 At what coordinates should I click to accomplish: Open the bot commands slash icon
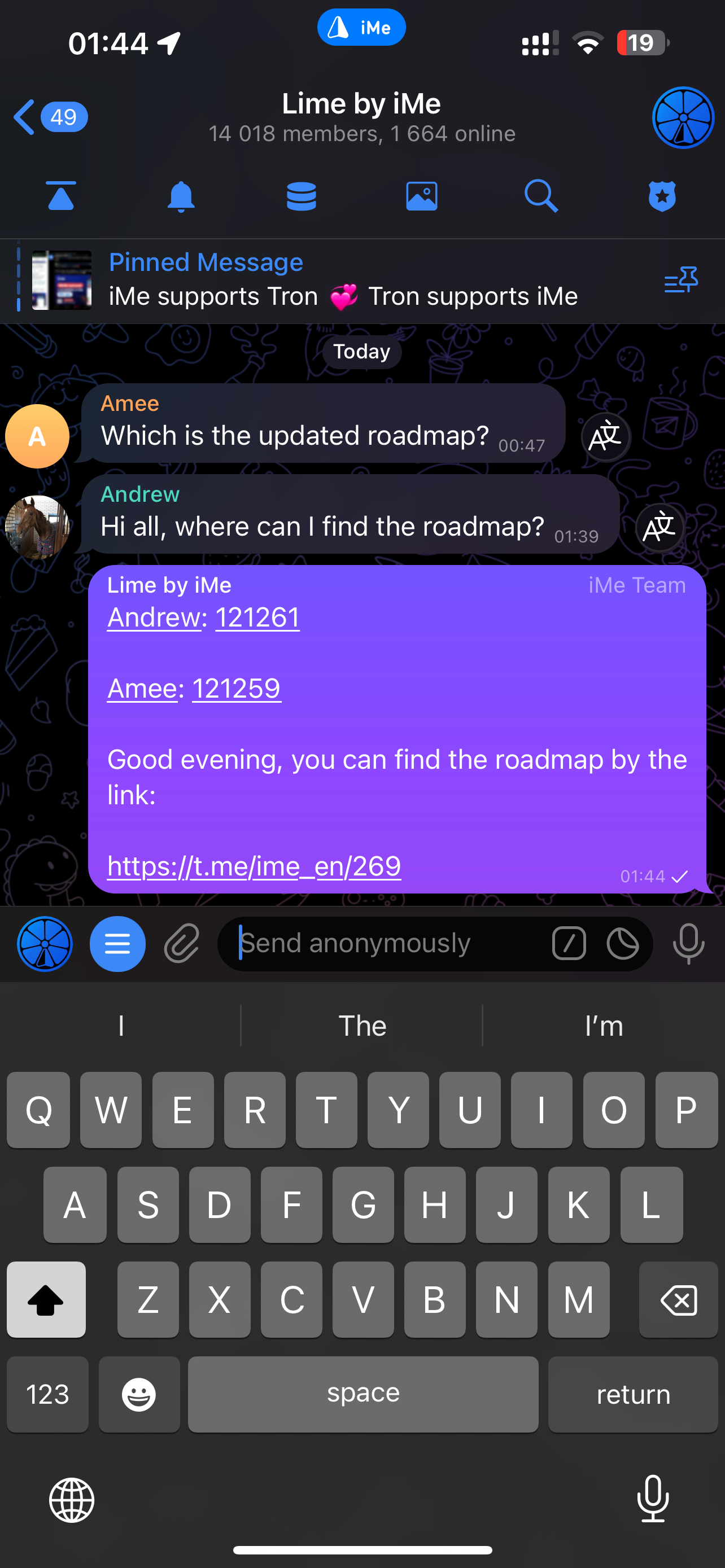coord(569,944)
